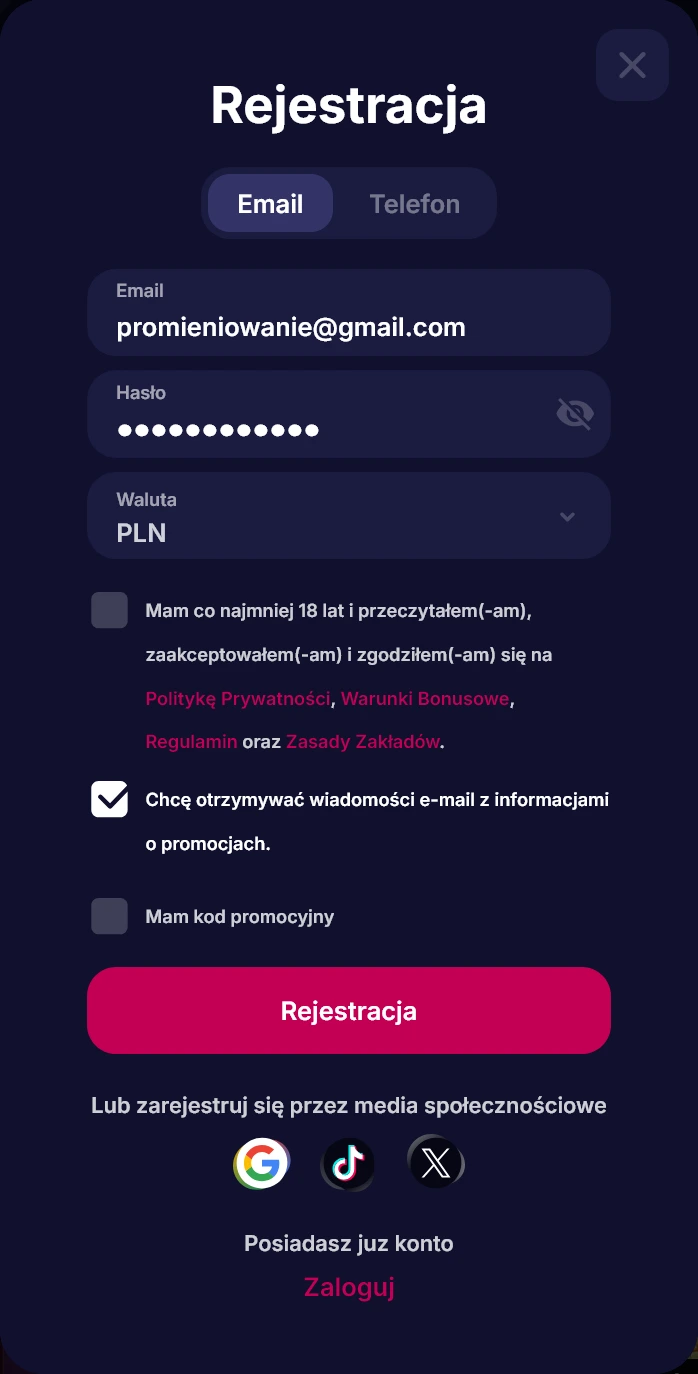Uncheck promotional e-mail messages checkbox
The image size is (698, 1374).
click(x=110, y=799)
